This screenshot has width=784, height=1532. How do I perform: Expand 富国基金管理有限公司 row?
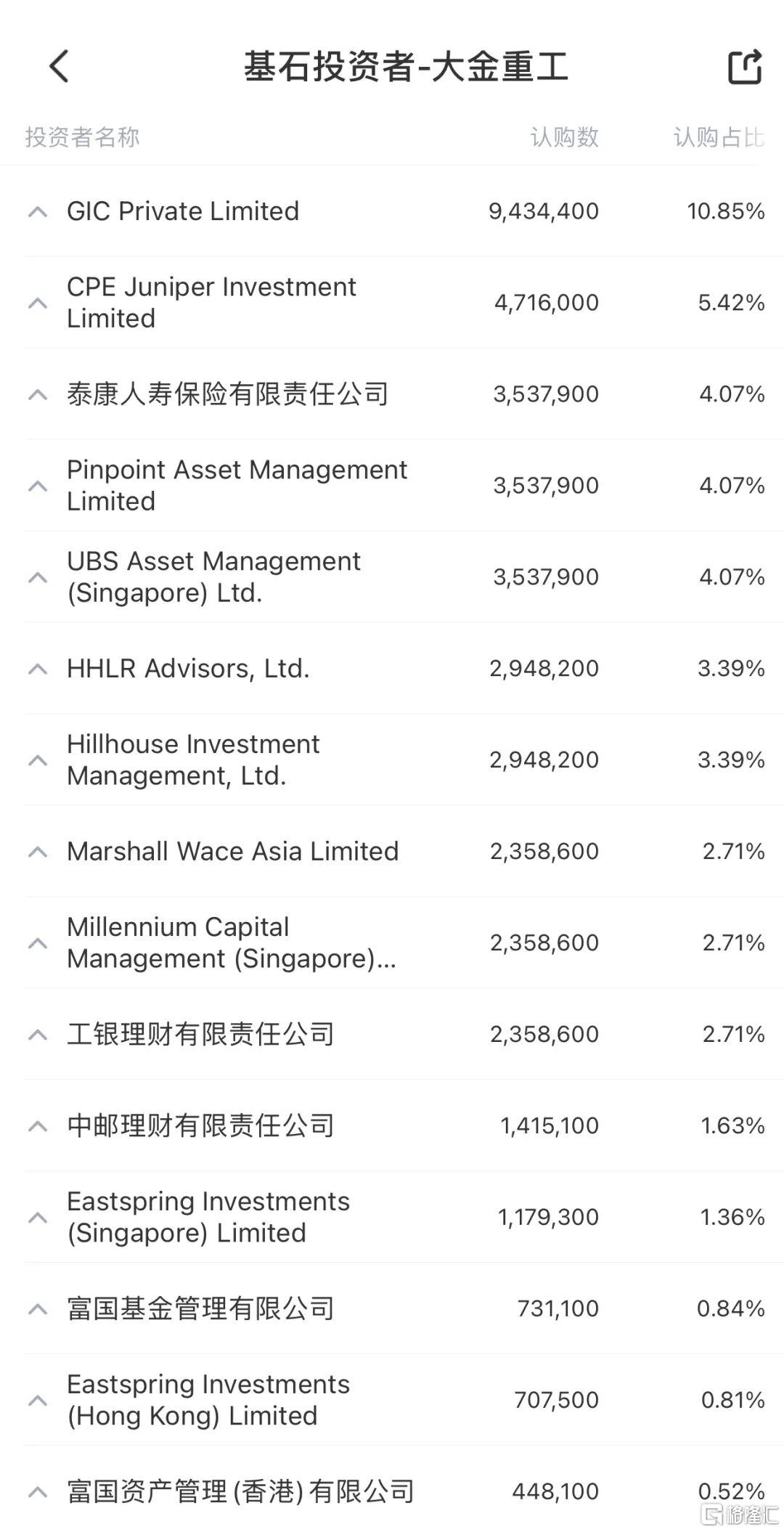tap(38, 1310)
